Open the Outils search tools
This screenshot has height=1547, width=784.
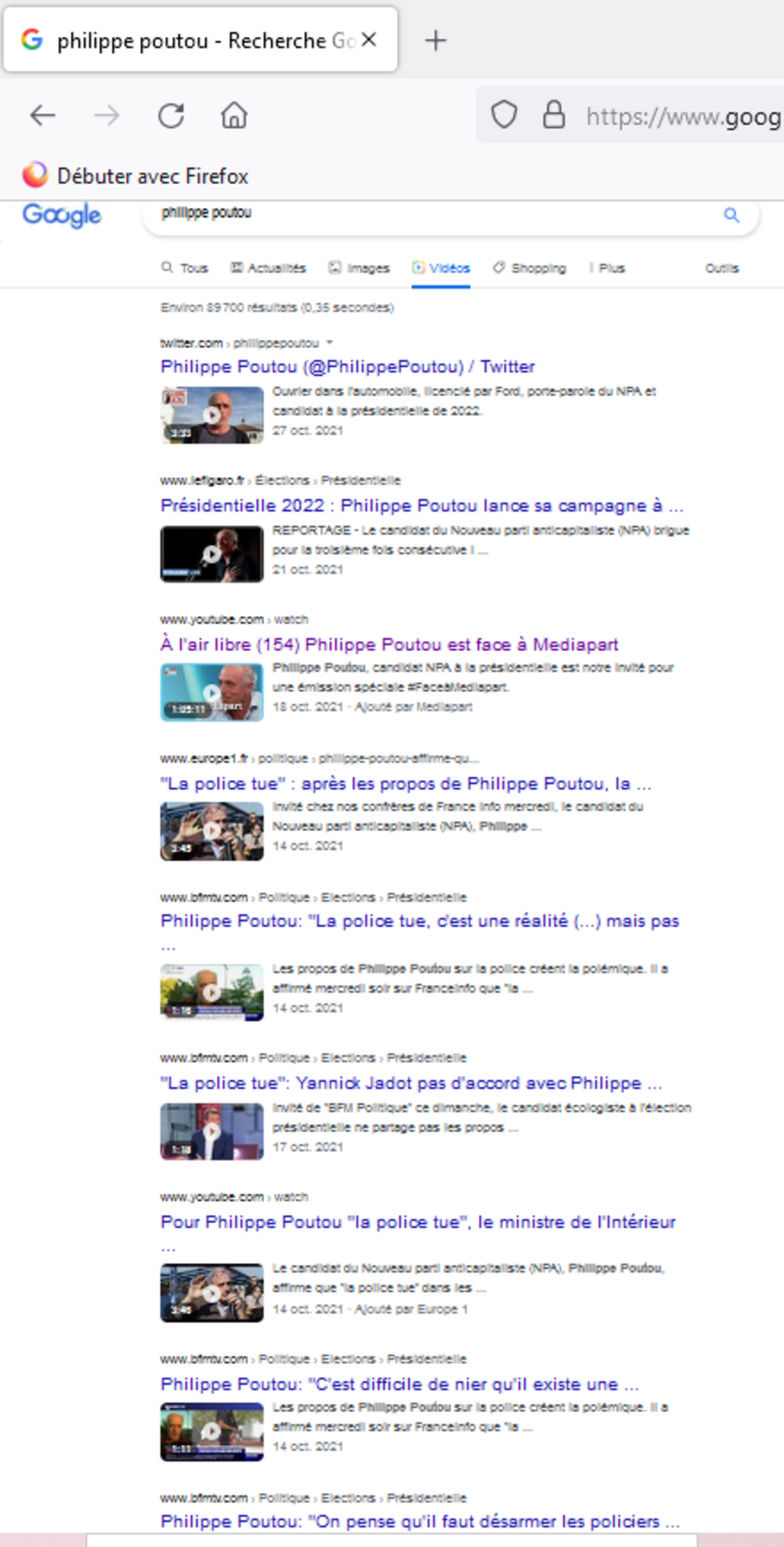click(x=722, y=268)
